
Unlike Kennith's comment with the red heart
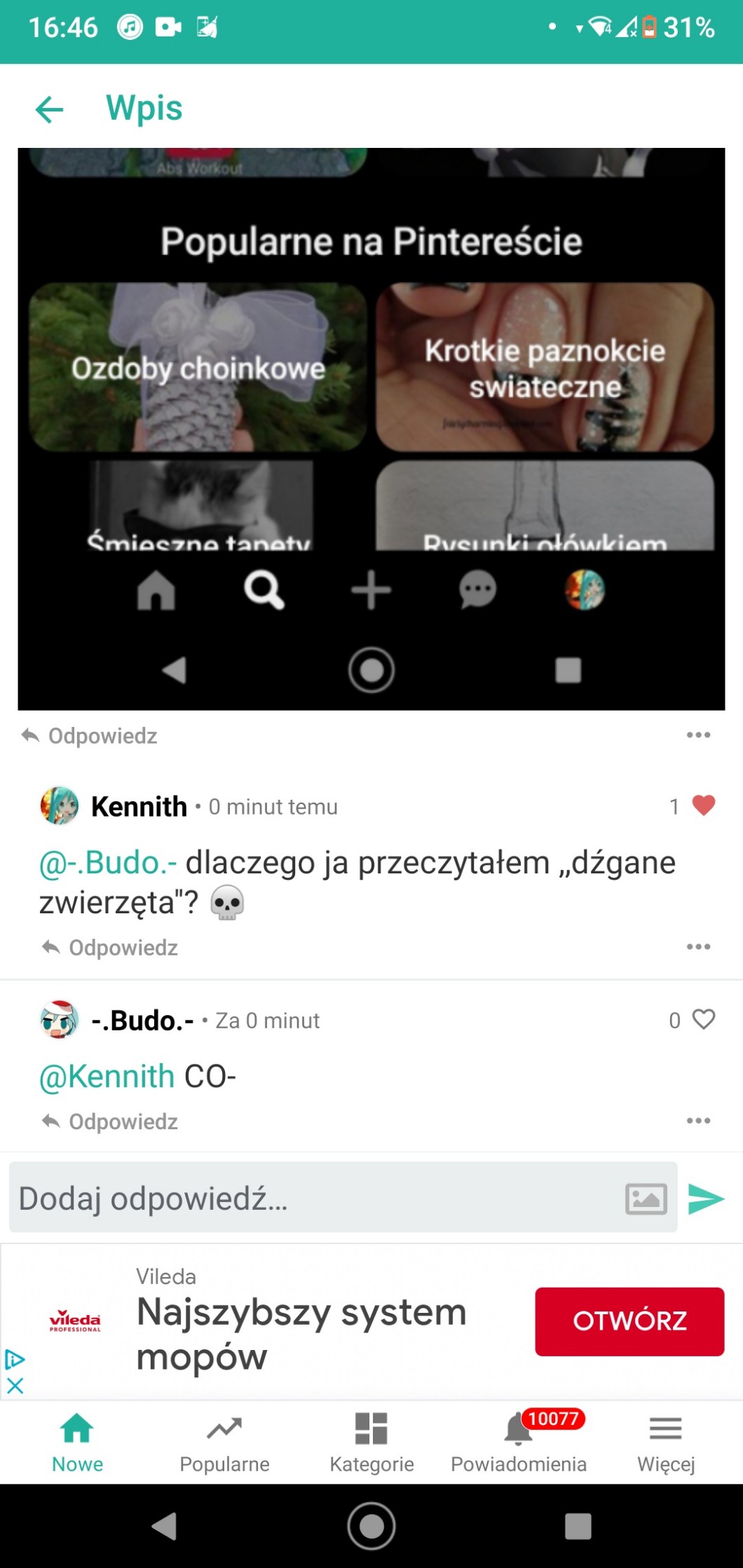pos(703,806)
